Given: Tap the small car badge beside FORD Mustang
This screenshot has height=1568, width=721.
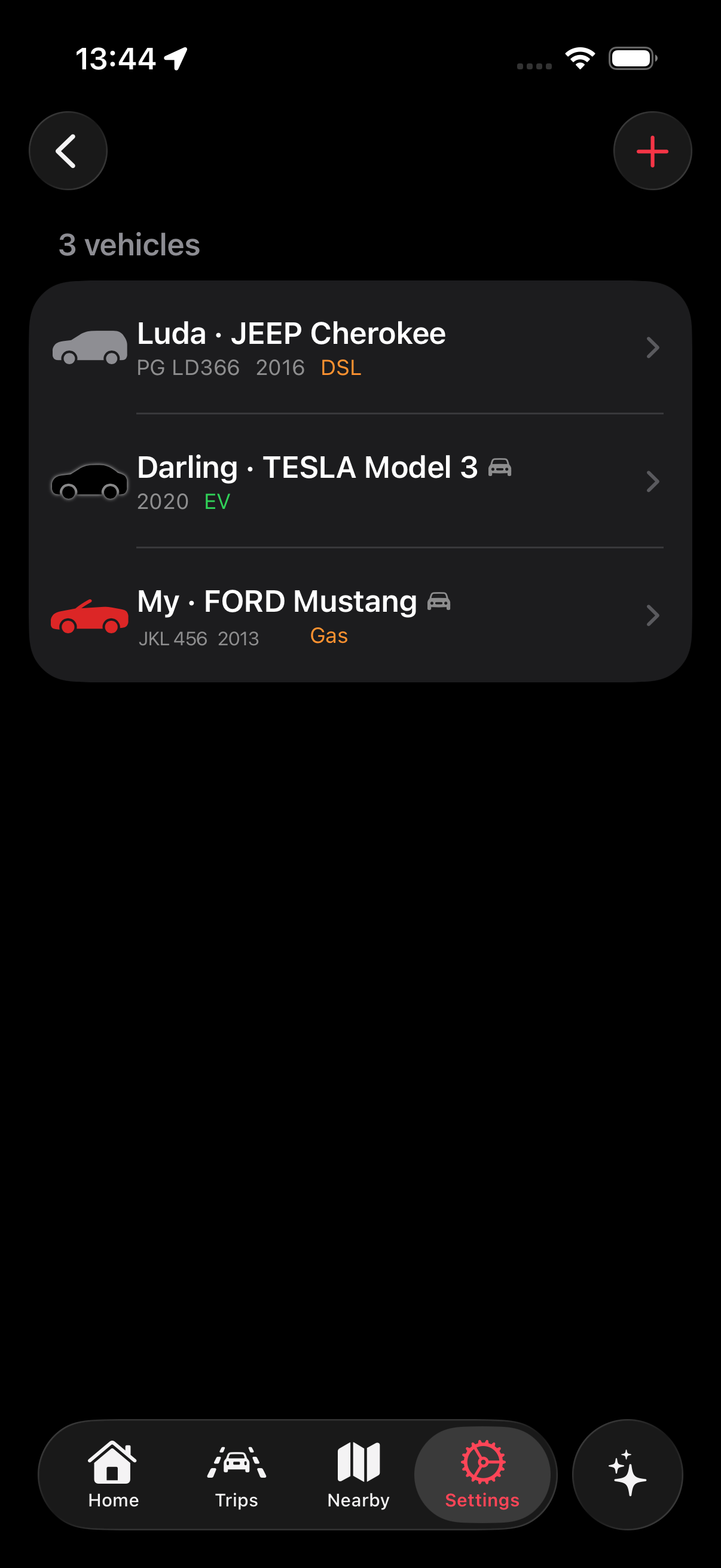Looking at the screenshot, I should (x=439, y=602).
